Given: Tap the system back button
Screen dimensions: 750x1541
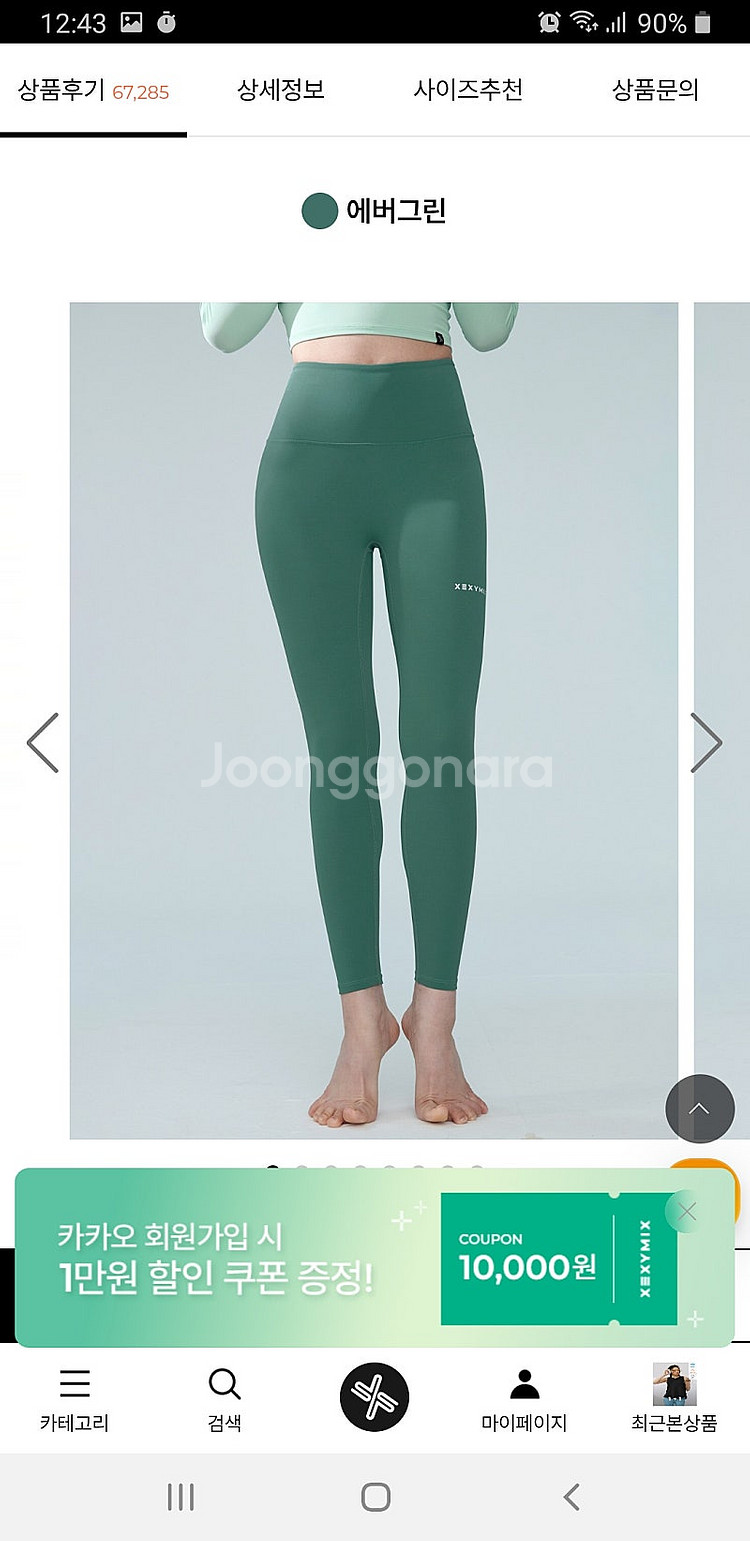Looking at the screenshot, I should [x=571, y=1497].
